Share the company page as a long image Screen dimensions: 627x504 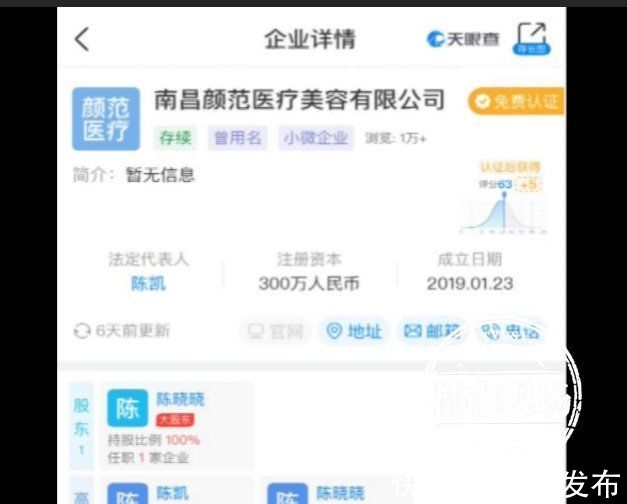point(531,38)
